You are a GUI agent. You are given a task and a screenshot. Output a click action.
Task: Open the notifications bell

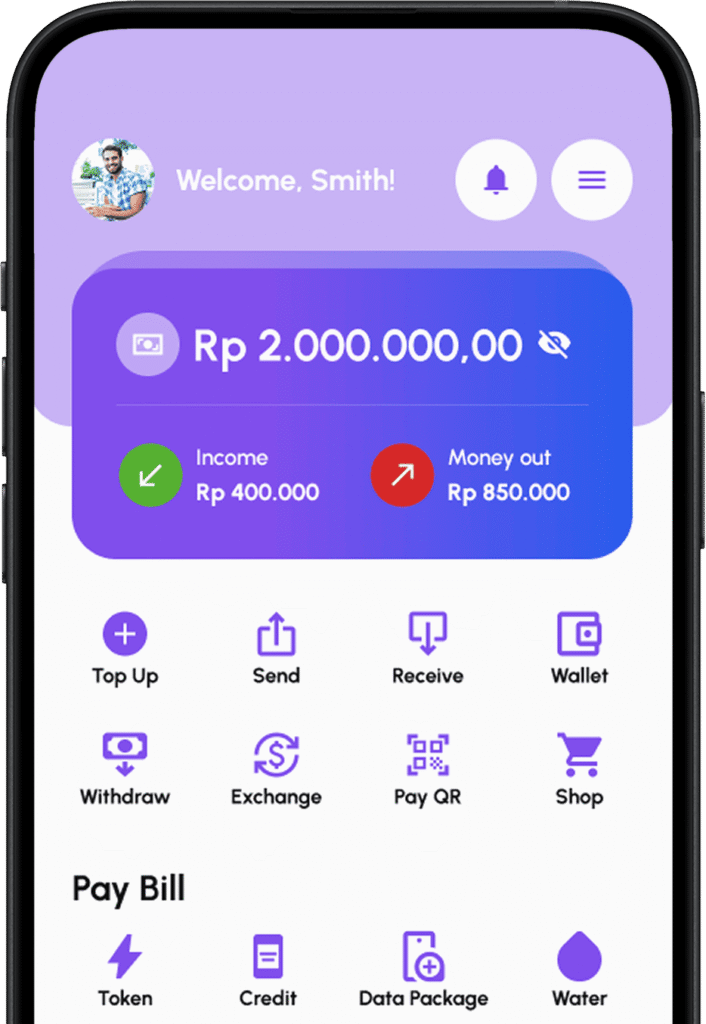click(496, 180)
